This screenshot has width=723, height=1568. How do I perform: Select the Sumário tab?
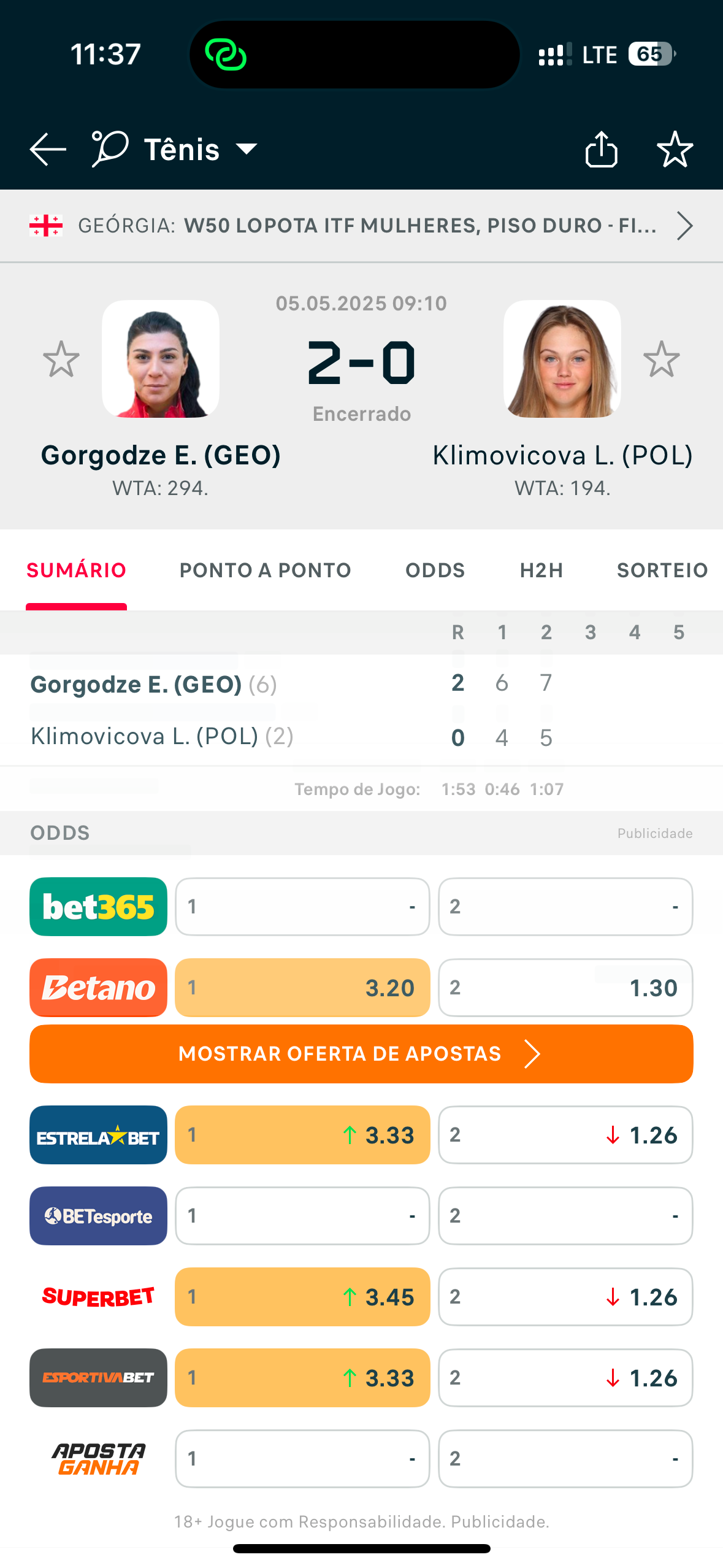coord(77,570)
